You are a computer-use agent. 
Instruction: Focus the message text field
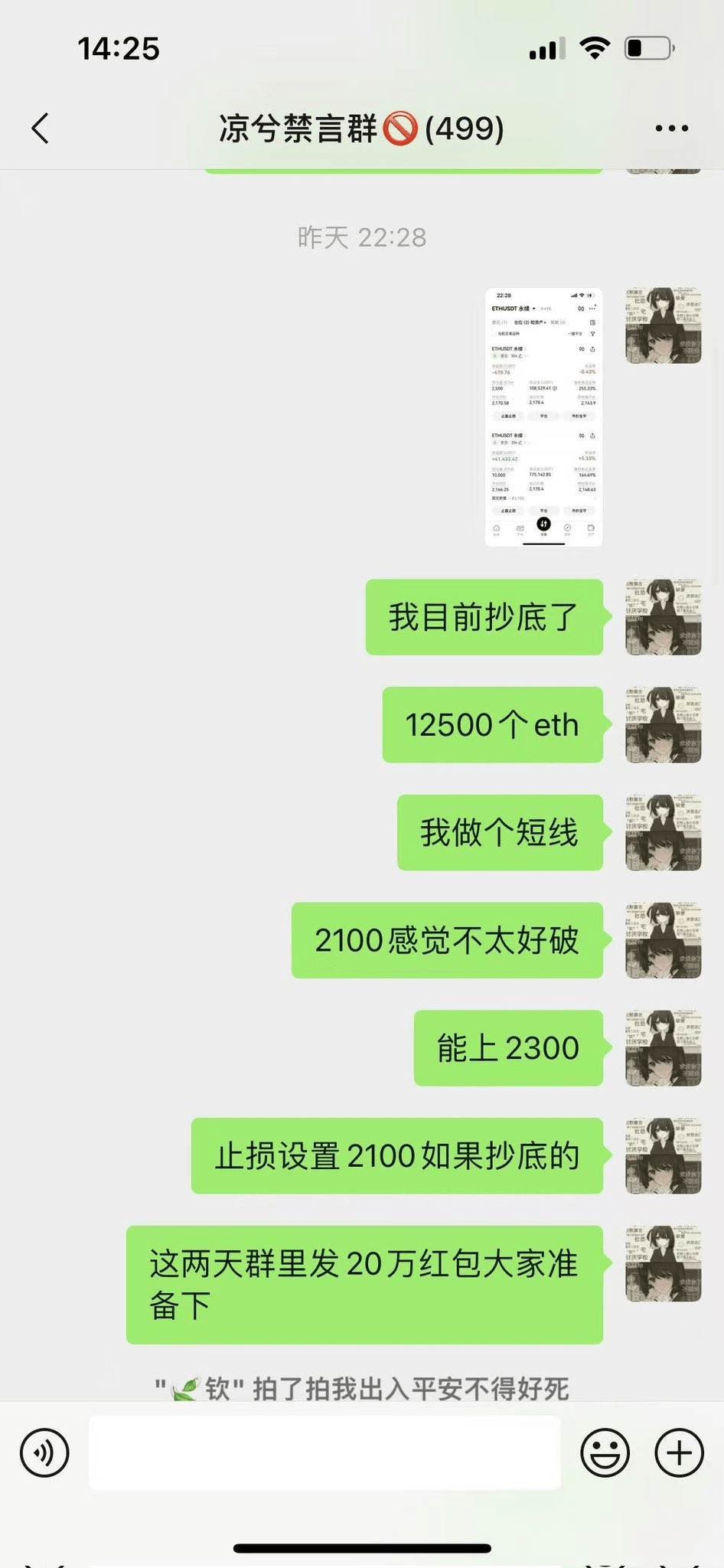324,1452
